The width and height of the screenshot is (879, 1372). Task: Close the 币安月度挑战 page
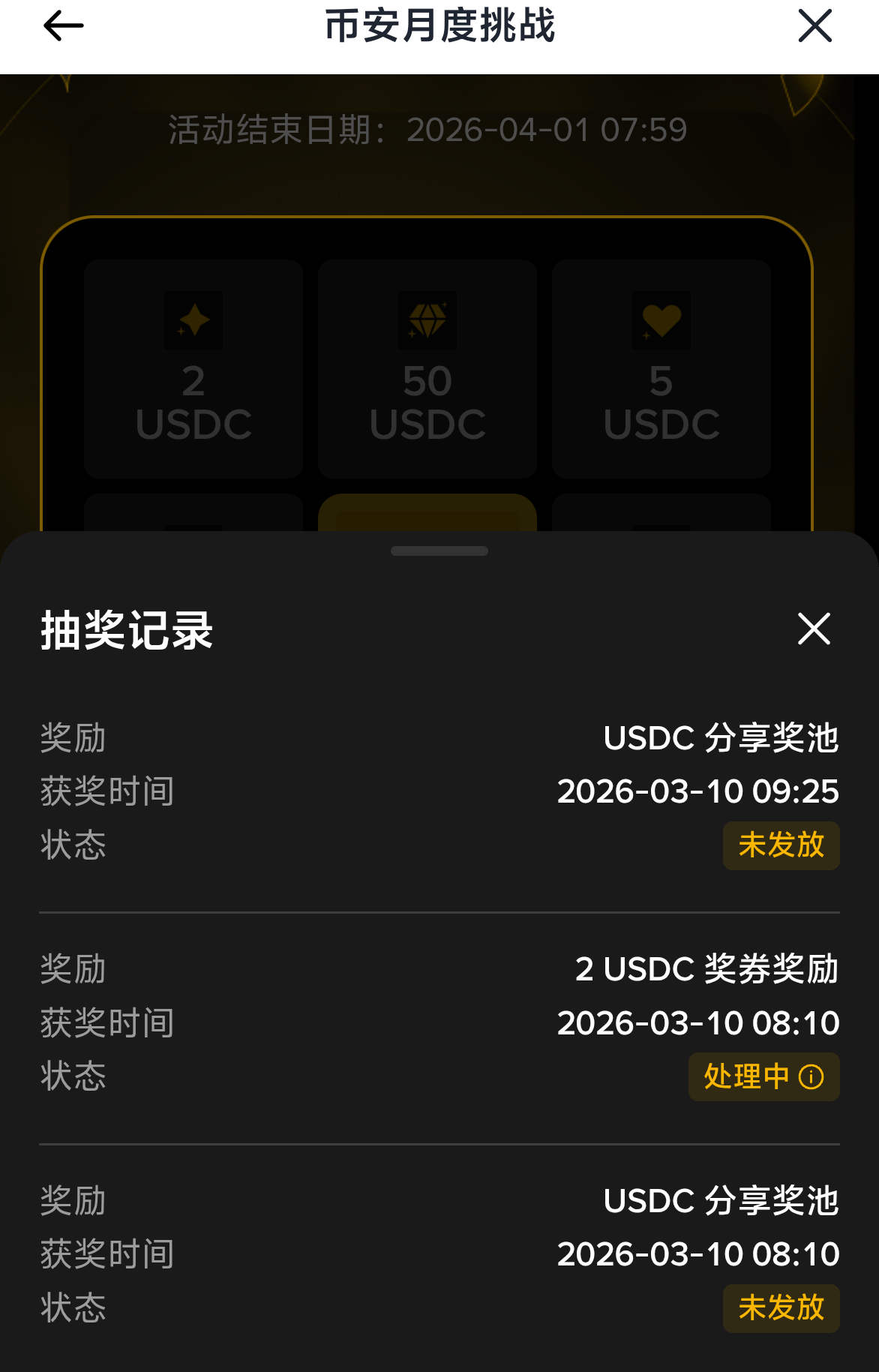point(814,26)
